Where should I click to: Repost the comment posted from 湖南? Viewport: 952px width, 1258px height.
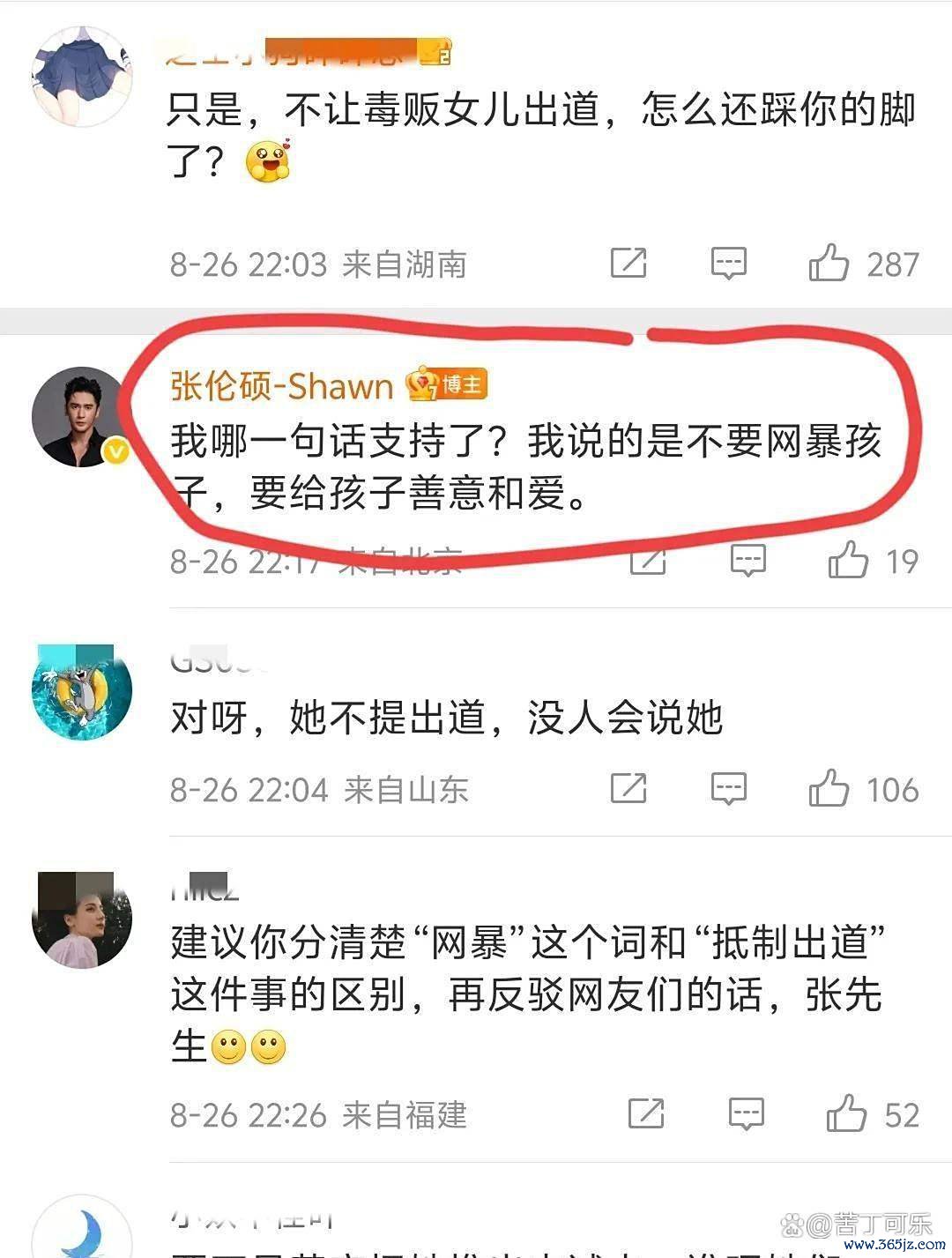(x=628, y=264)
